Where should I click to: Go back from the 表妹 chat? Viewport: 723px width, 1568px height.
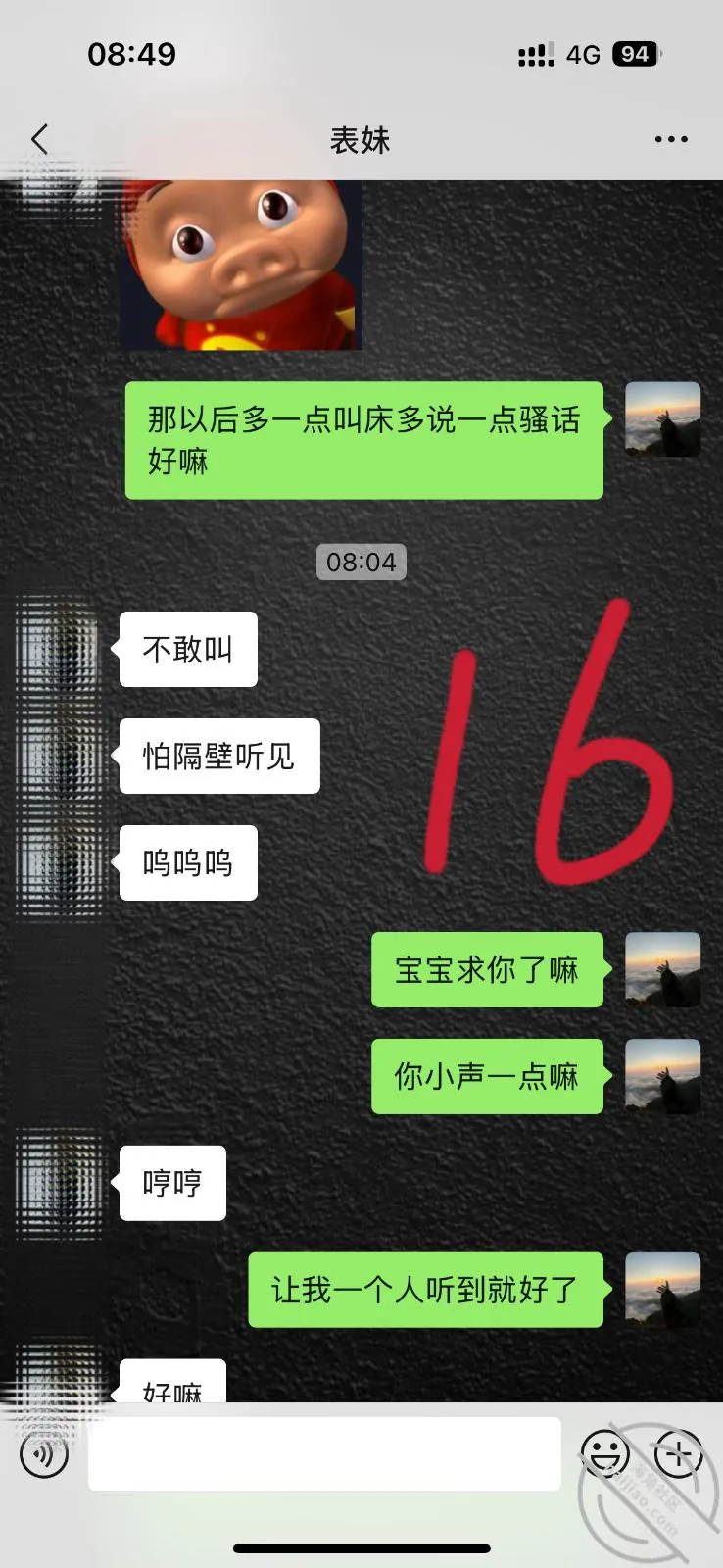(39, 139)
